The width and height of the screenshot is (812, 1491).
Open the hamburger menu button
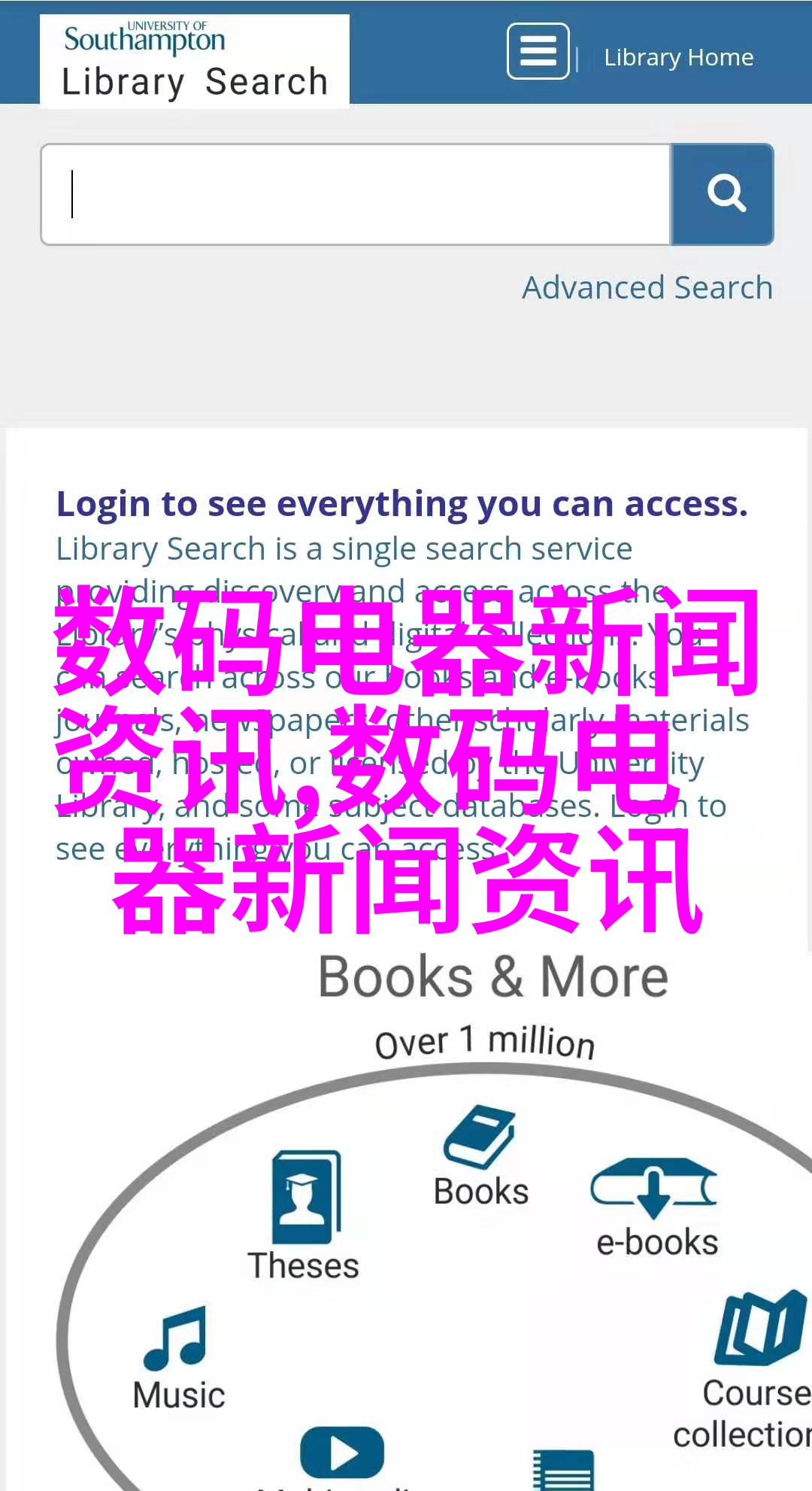point(538,51)
